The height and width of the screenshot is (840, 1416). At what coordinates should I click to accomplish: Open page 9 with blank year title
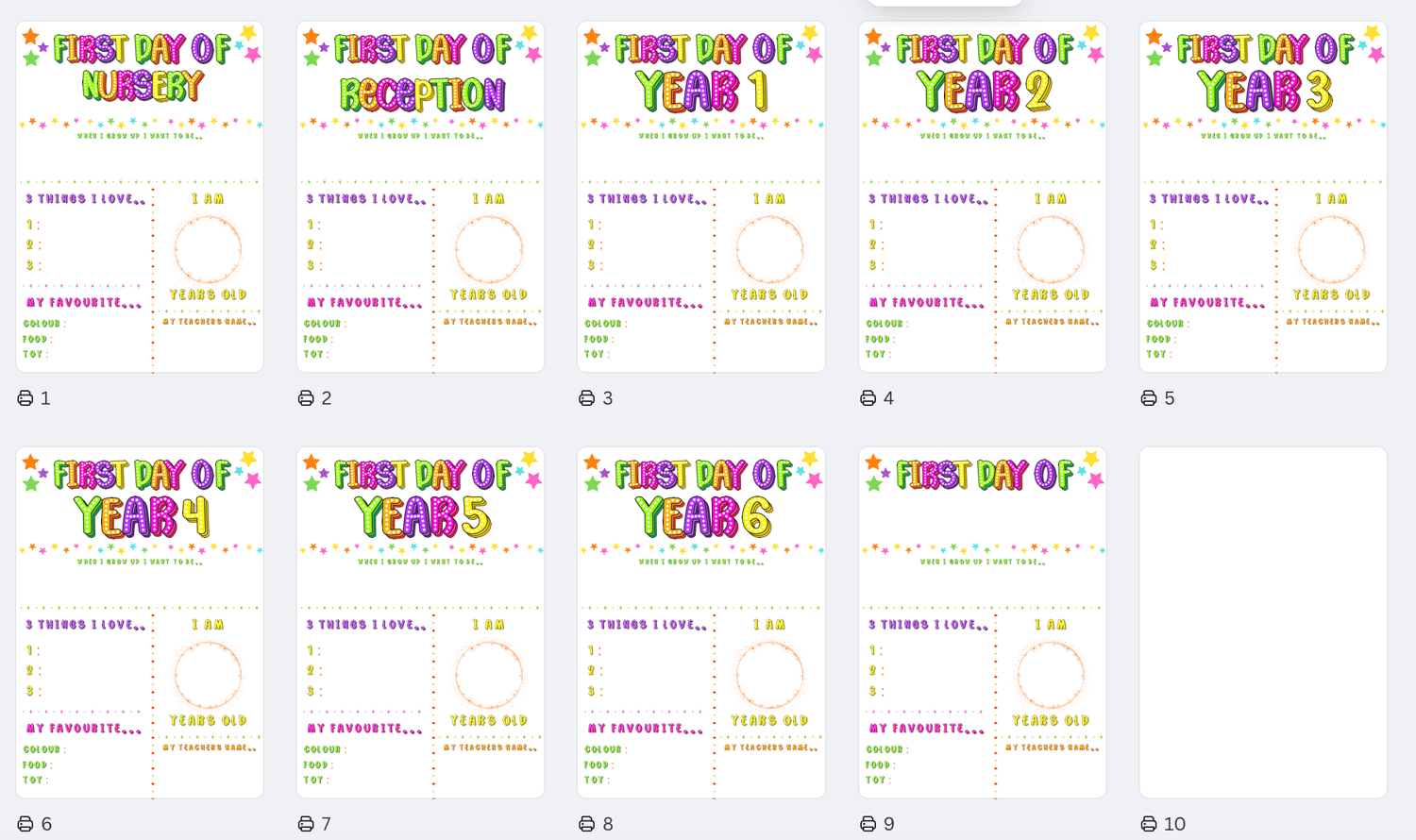(982, 622)
